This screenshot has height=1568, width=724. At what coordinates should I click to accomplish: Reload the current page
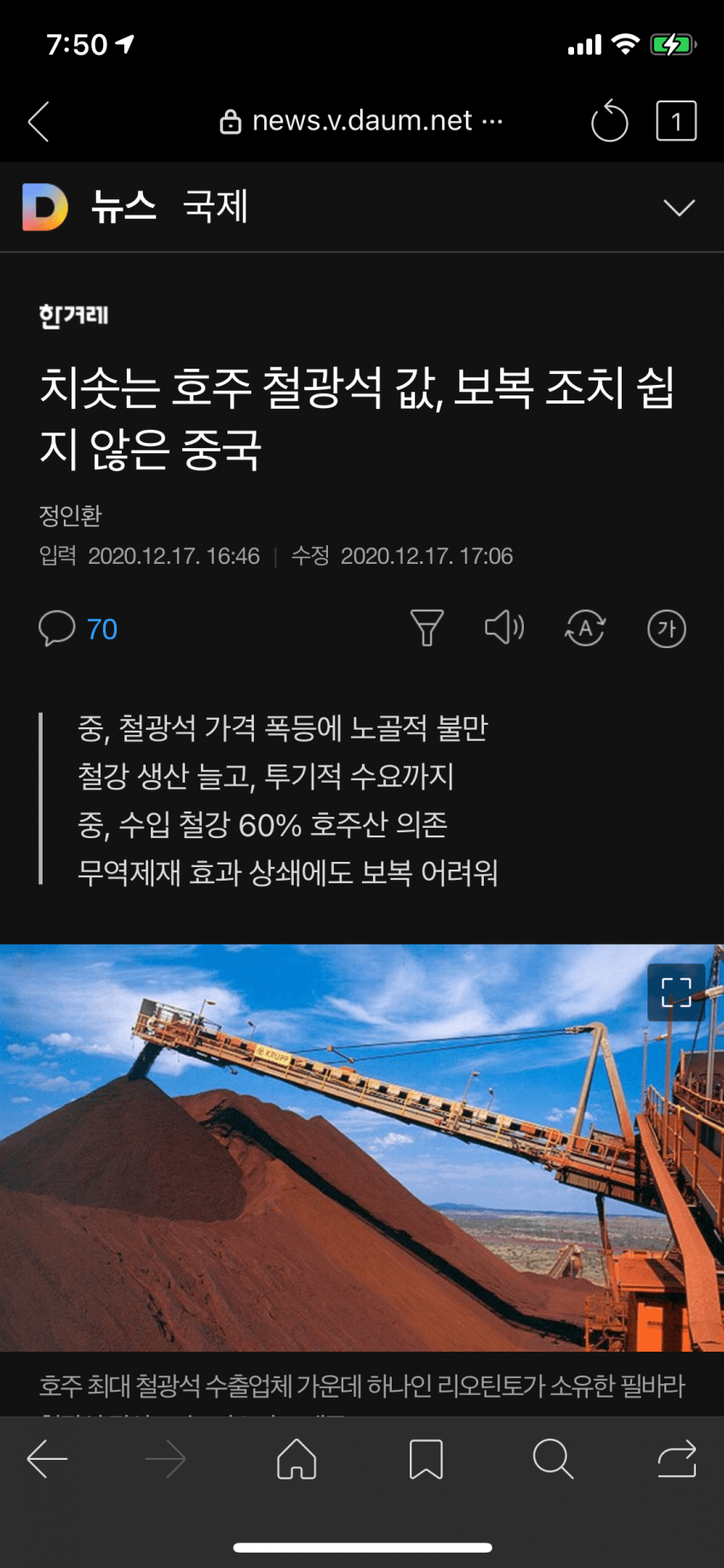[609, 122]
